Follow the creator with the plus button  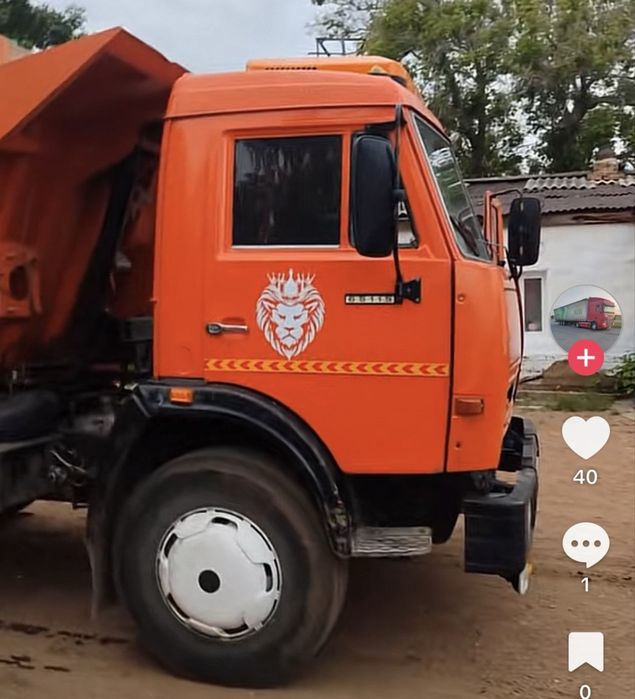[585, 358]
